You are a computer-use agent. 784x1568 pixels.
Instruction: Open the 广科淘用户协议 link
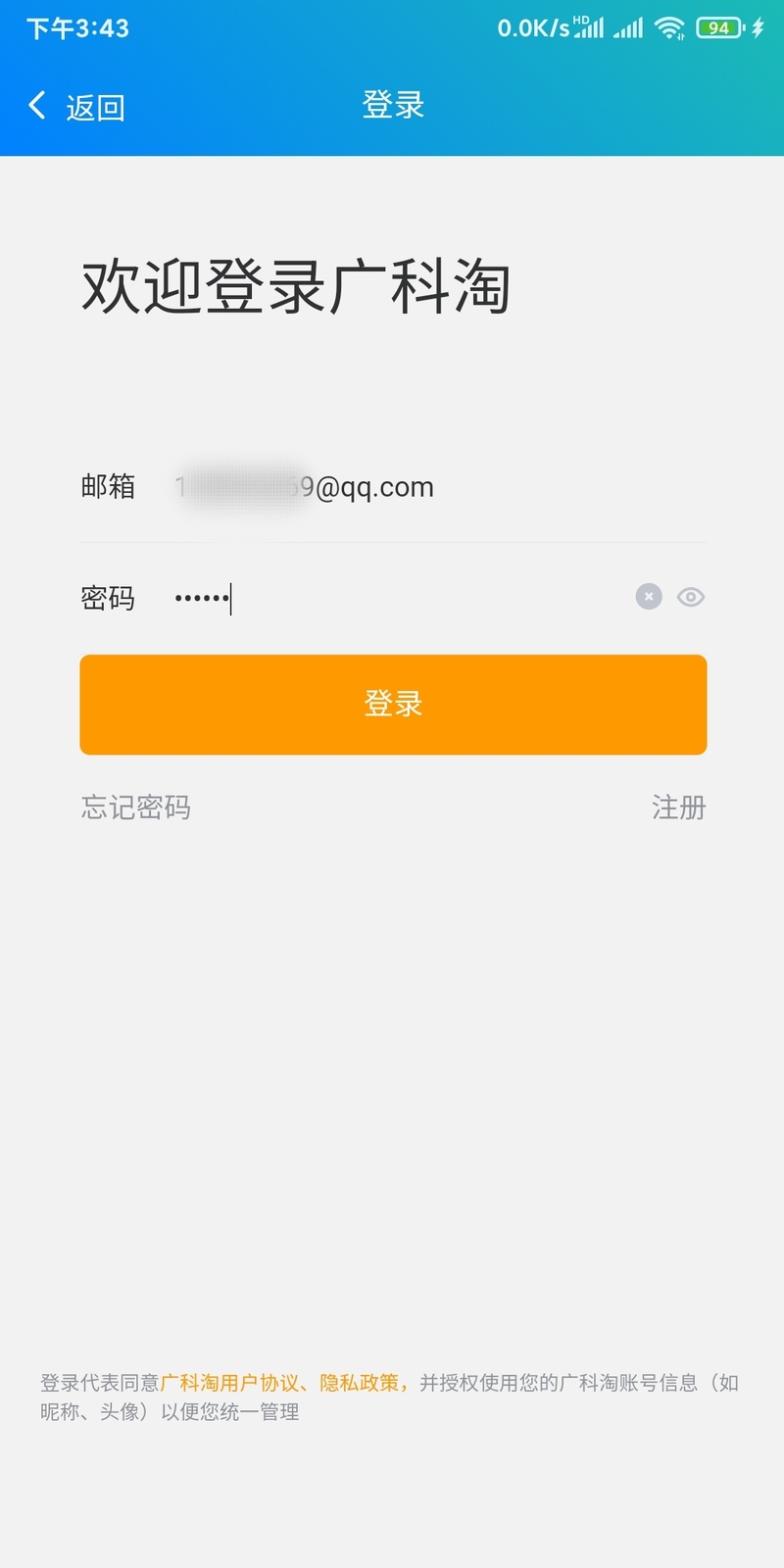tap(230, 1383)
